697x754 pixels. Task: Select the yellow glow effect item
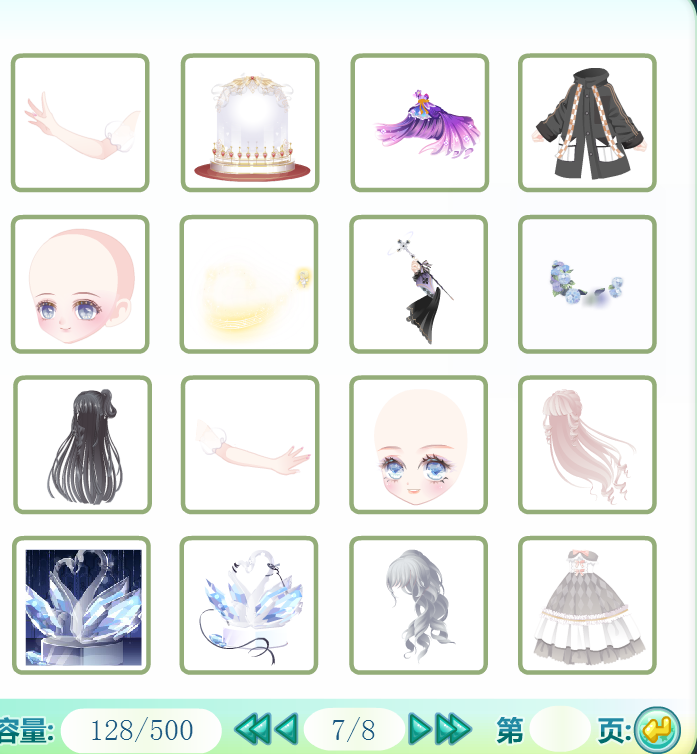pyautogui.click(x=249, y=285)
